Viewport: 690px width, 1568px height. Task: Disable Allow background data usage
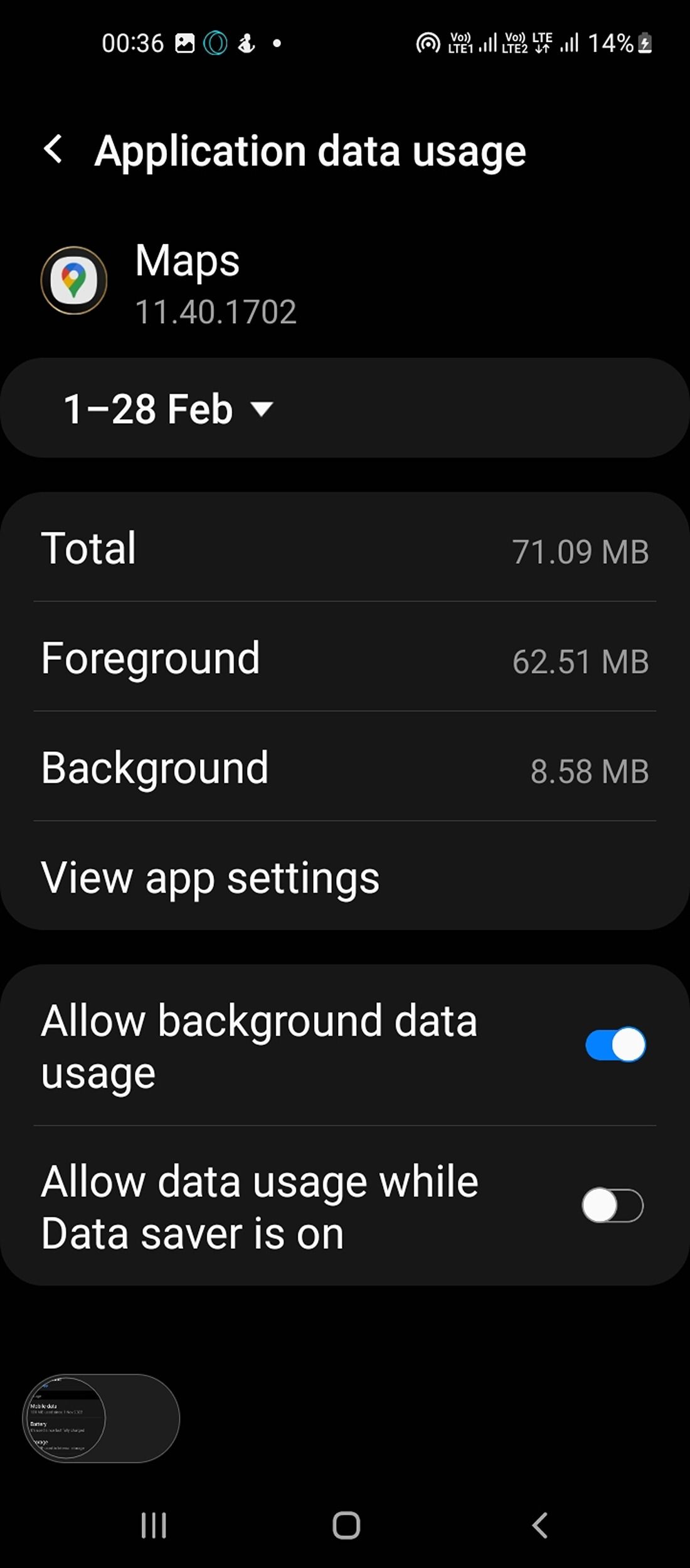(615, 1044)
